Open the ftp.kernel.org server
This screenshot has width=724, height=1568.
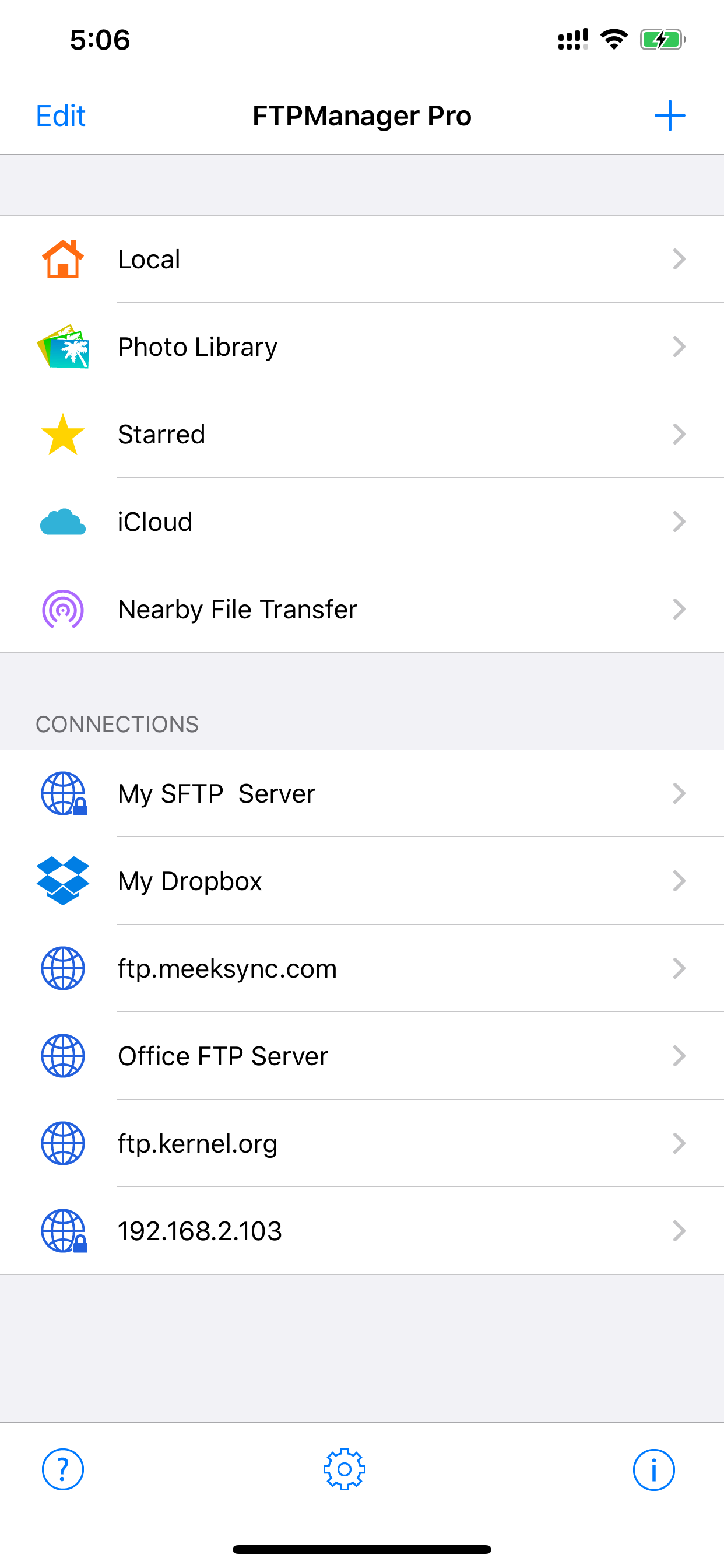197,1143
